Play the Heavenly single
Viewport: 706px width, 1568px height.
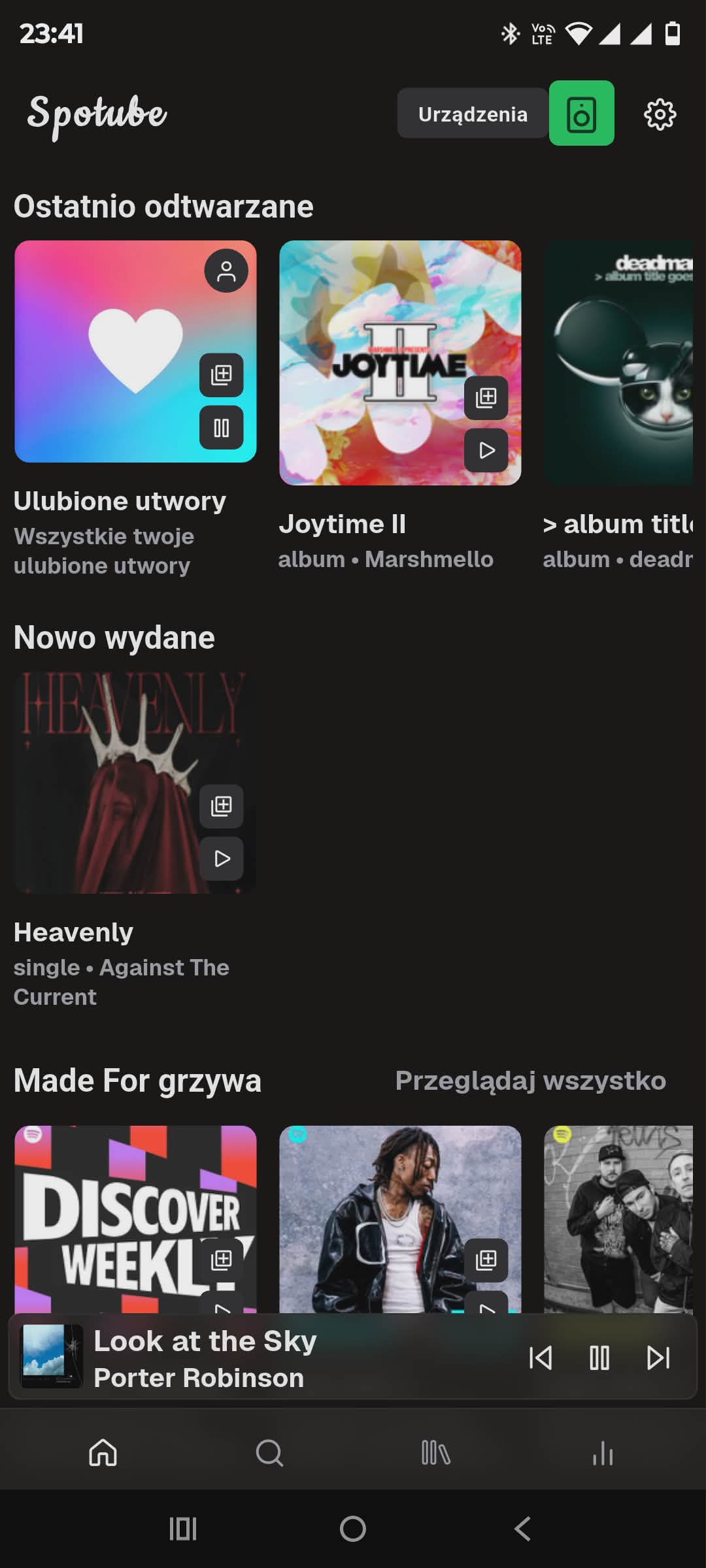pos(222,858)
